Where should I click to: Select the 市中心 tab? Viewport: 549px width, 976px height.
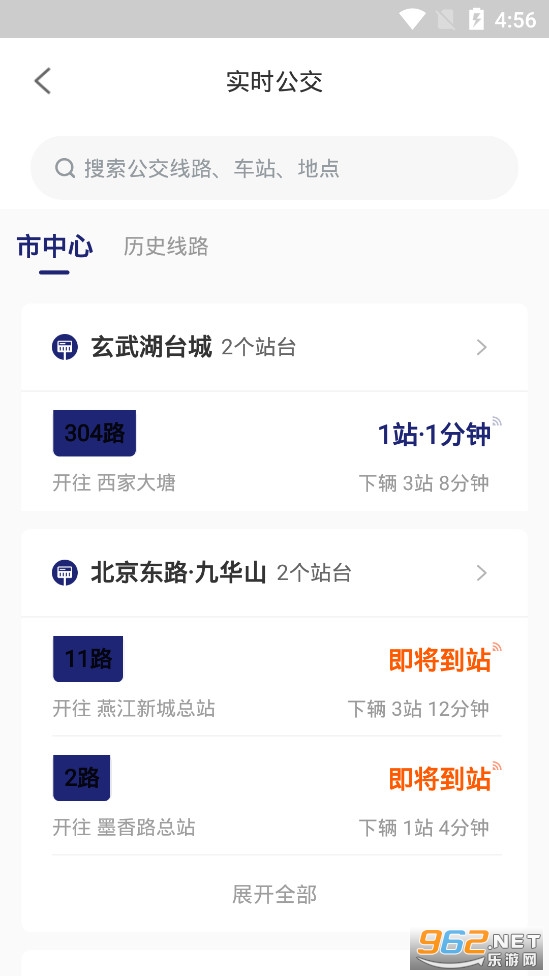(x=55, y=246)
